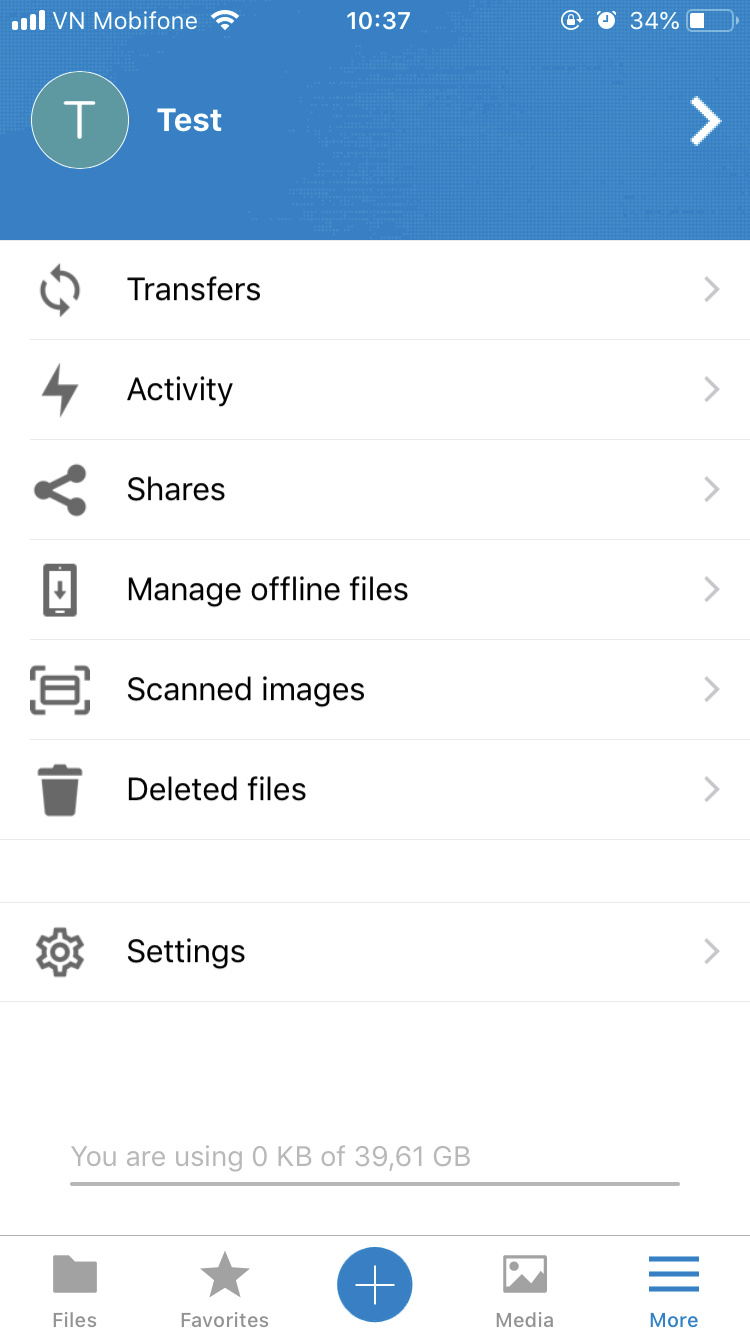
Task: Switch to the Files tab
Action: click(75, 1290)
